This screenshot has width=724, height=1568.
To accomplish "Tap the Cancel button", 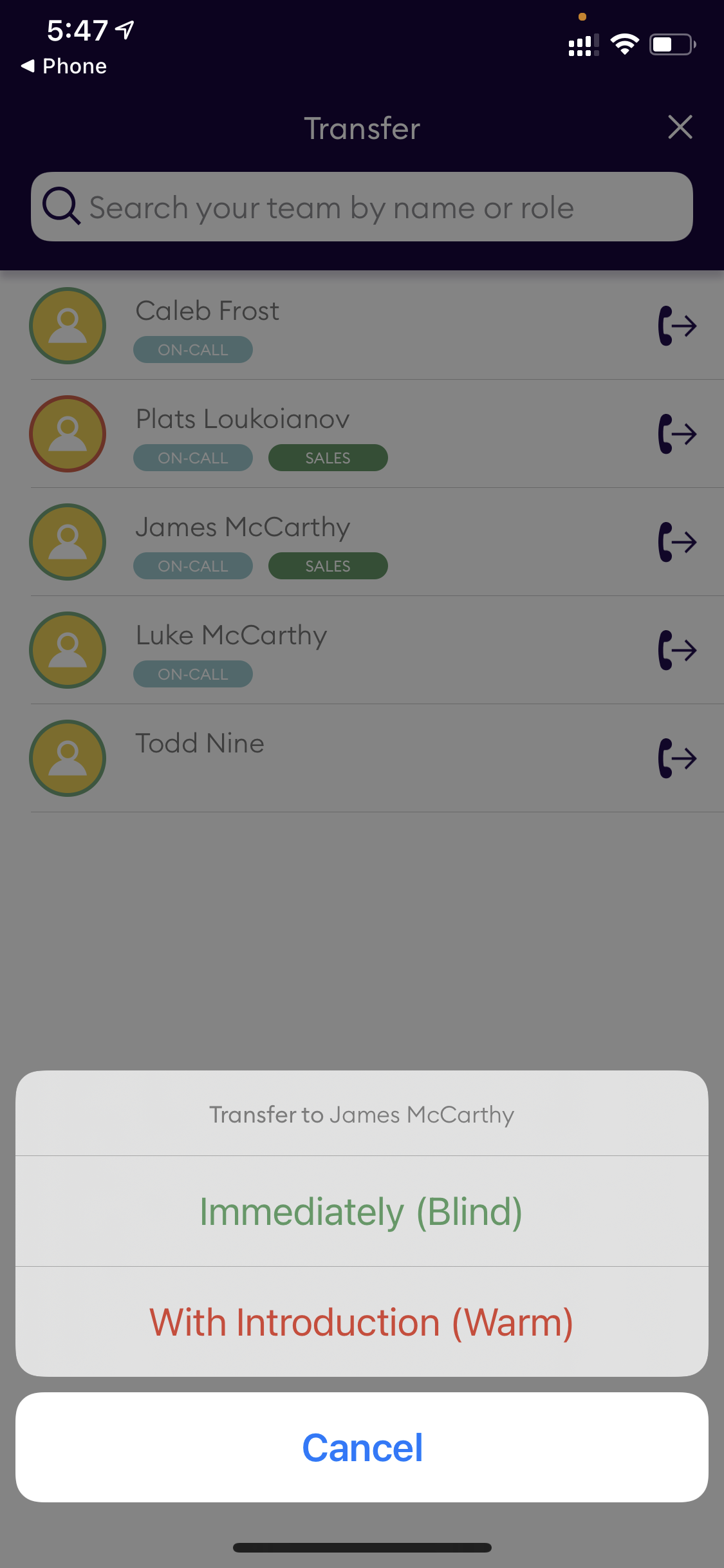I will point(362,1448).
